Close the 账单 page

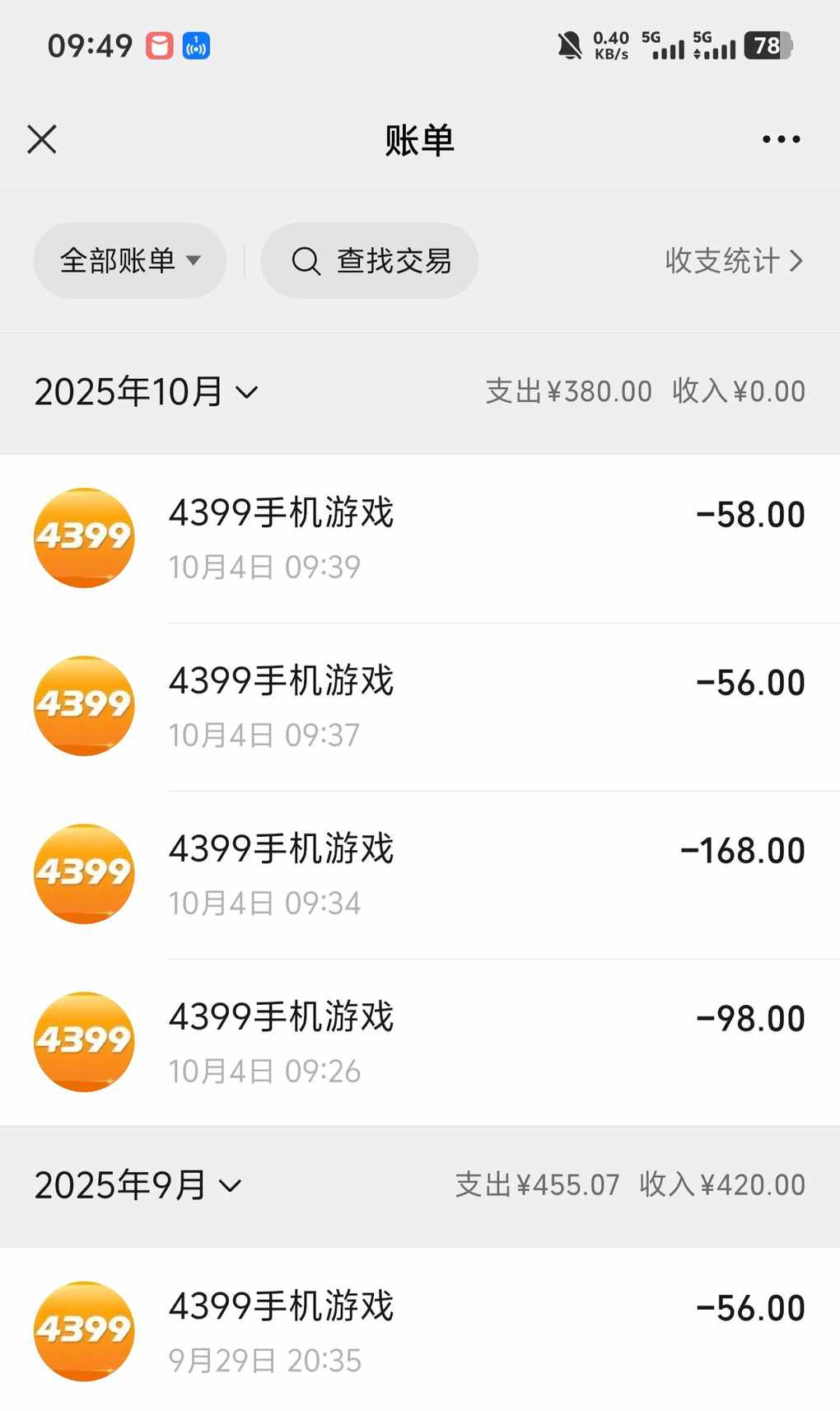pyautogui.click(x=42, y=139)
